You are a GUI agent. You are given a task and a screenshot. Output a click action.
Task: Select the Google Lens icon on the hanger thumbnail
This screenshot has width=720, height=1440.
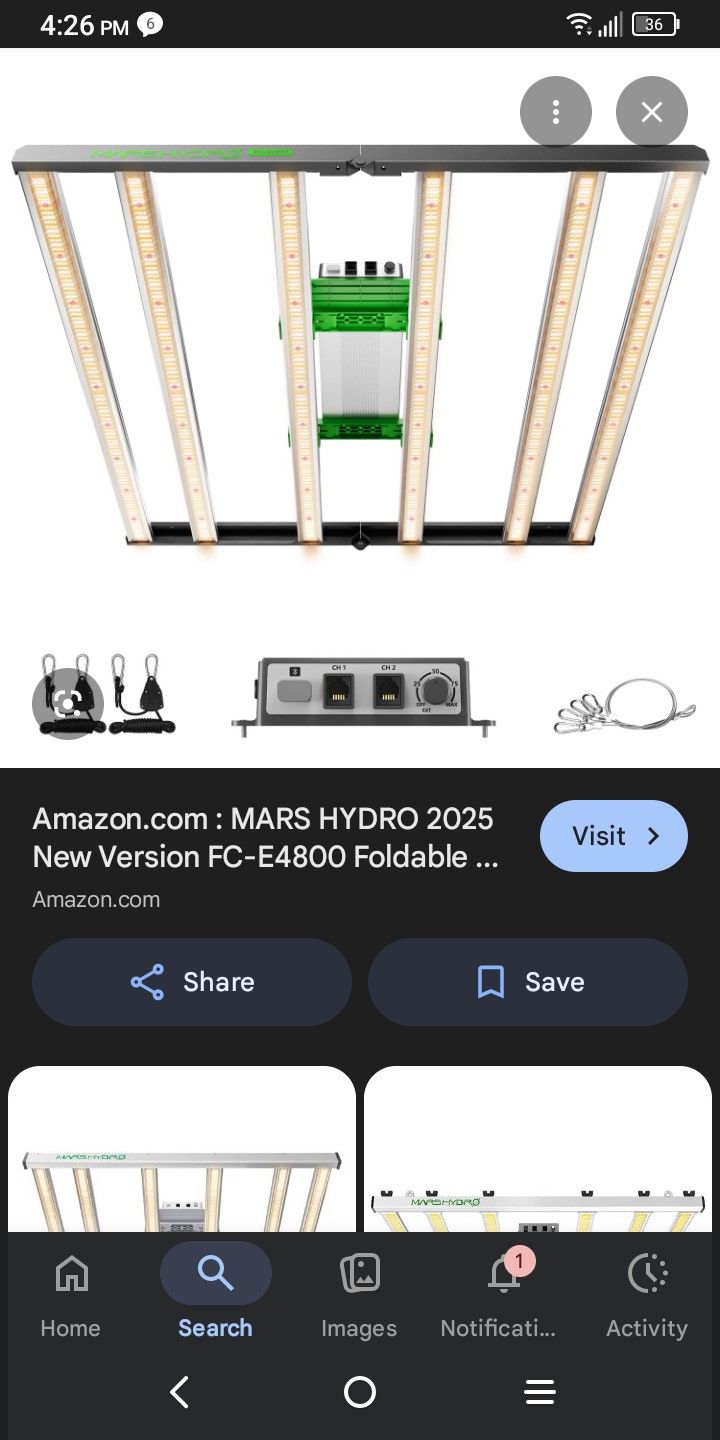[x=67, y=703]
